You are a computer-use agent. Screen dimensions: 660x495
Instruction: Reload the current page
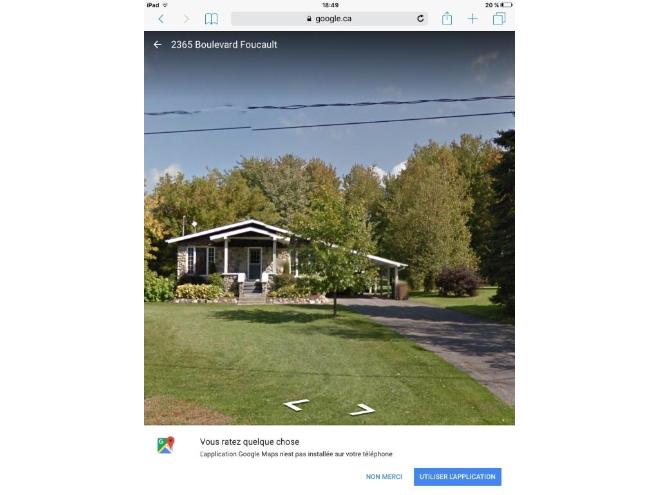coord(420,19)
